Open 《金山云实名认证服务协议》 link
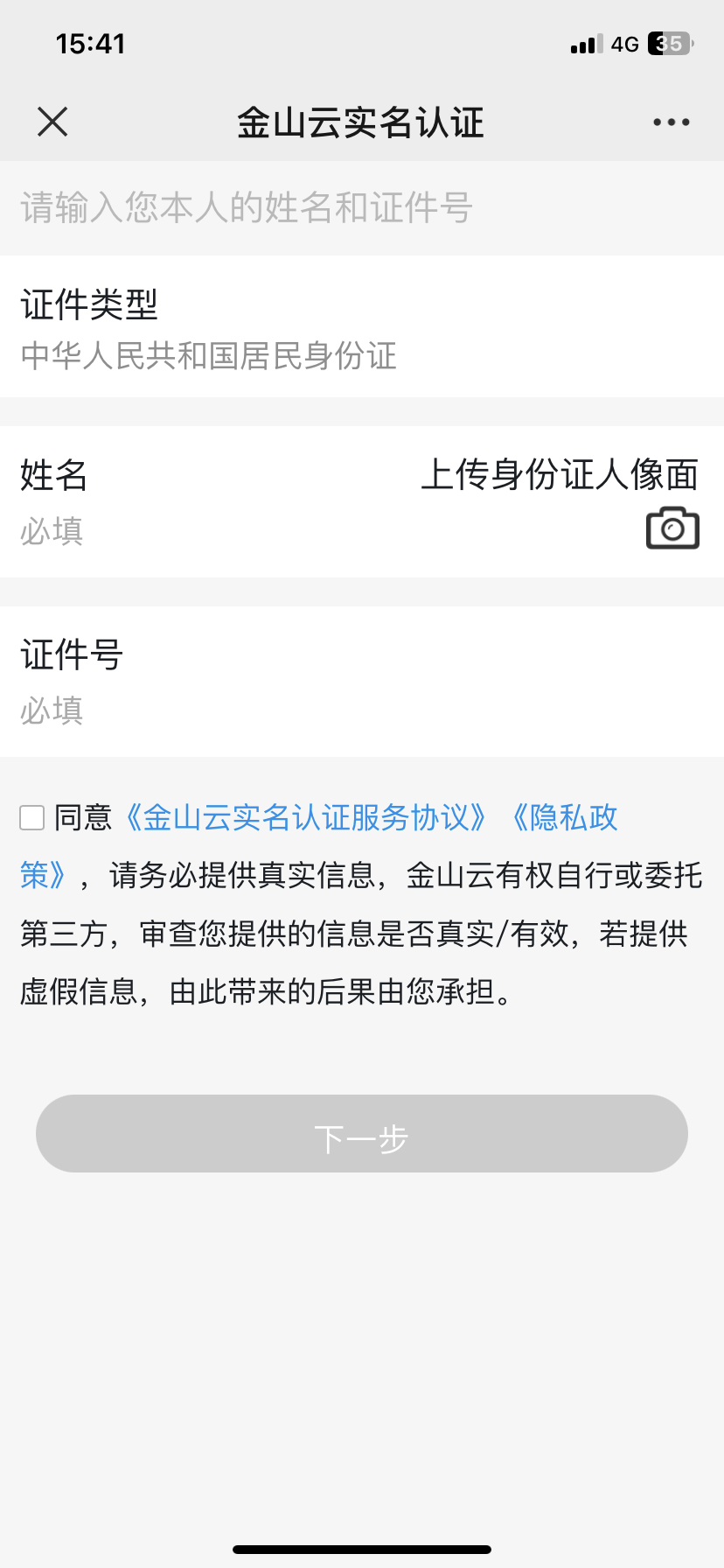Screen dimensions: 724x1568 306,818
